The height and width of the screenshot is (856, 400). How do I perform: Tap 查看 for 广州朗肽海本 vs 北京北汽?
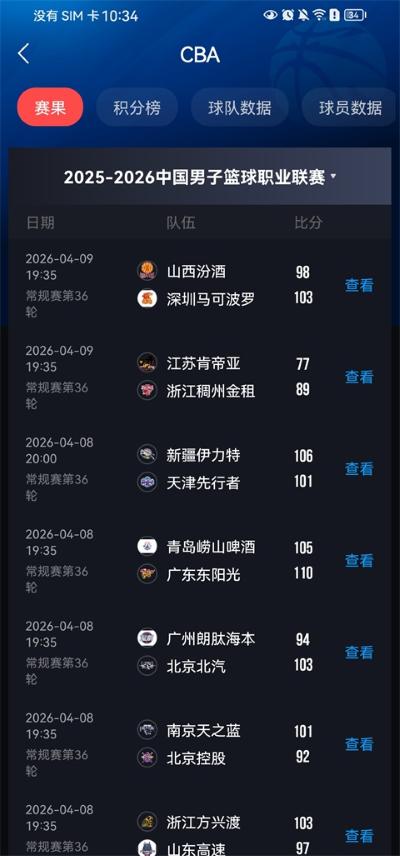pos(359,652)
